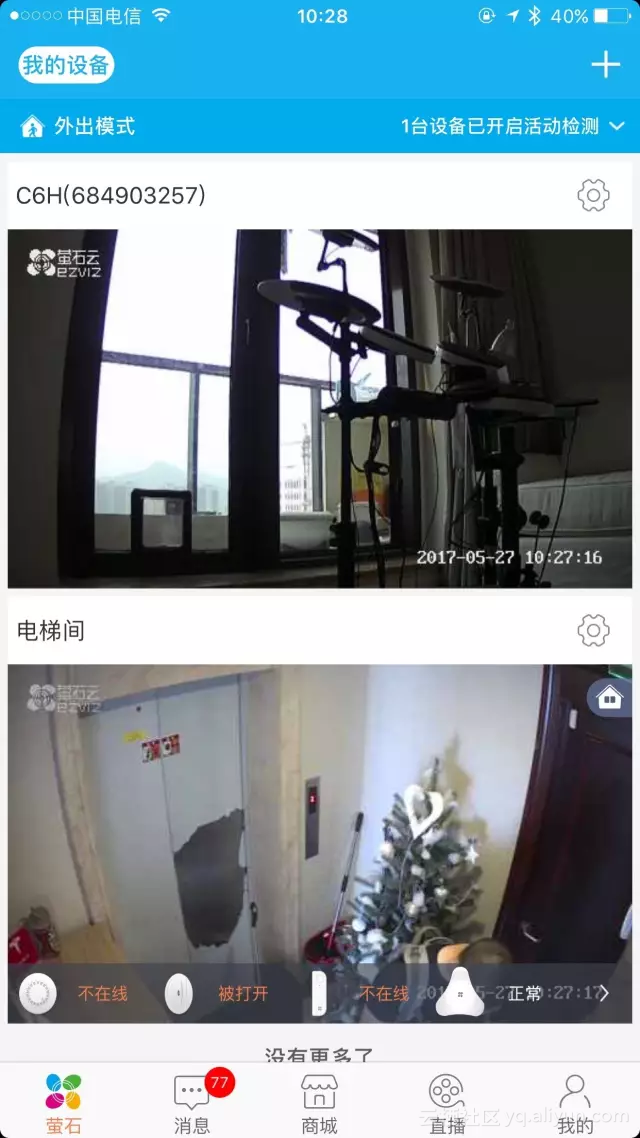Switch to the 萤石 tab

click(64, 1102)
